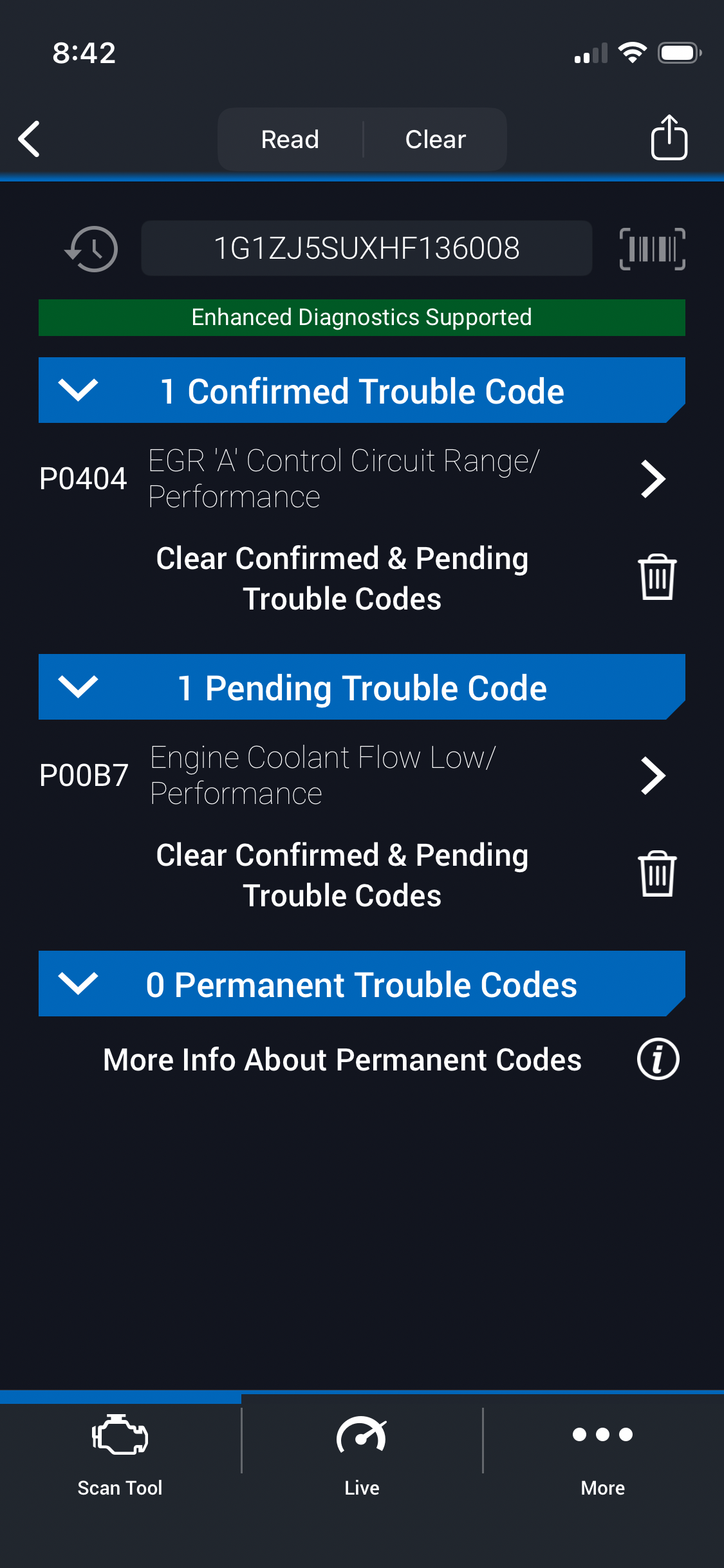This screenshot has width=724, height=1568.
Task: Clear codes below the P00B7 entry
Action: click(657, 874)
